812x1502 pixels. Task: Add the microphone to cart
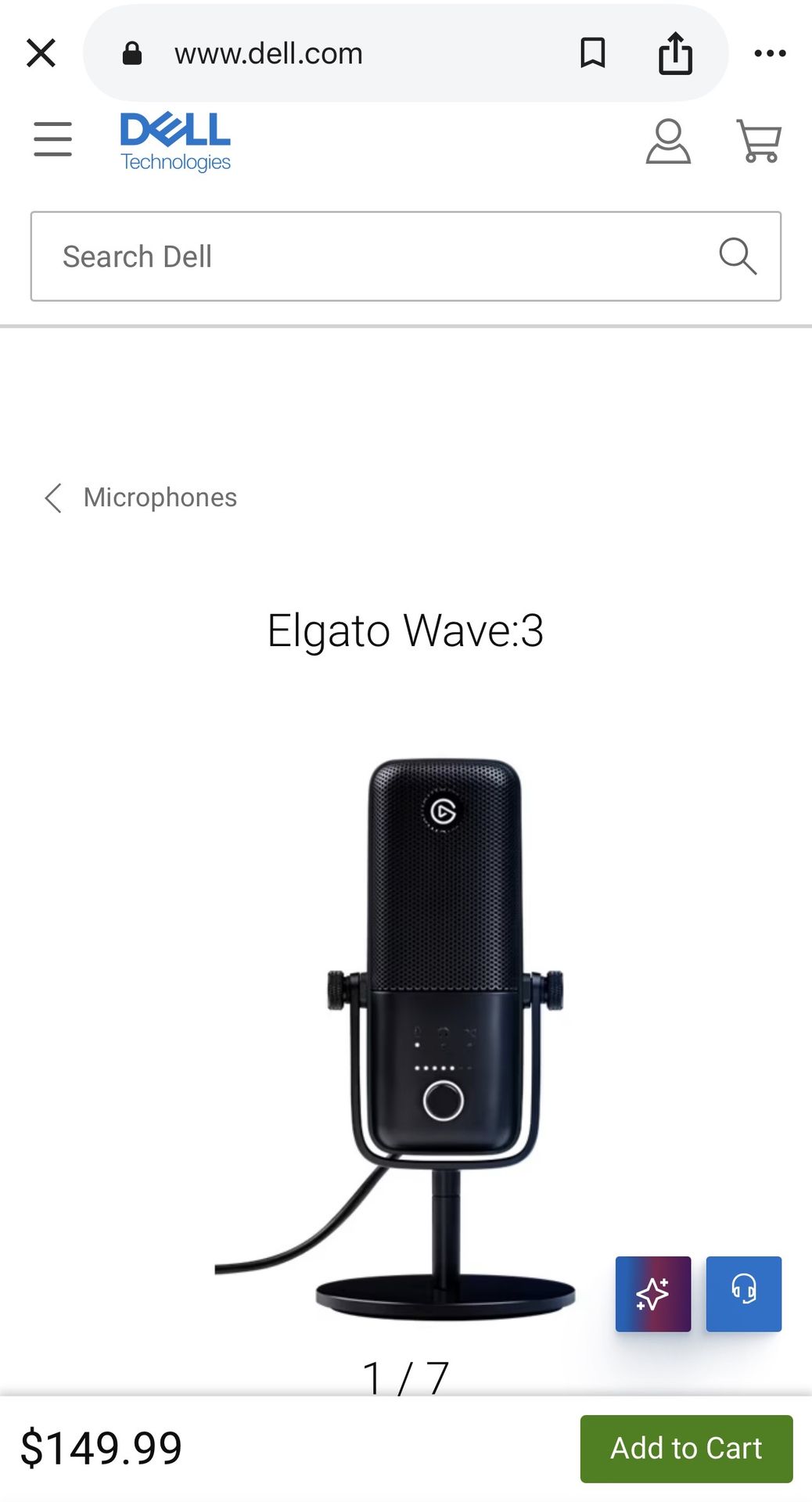click(686, 1449)
